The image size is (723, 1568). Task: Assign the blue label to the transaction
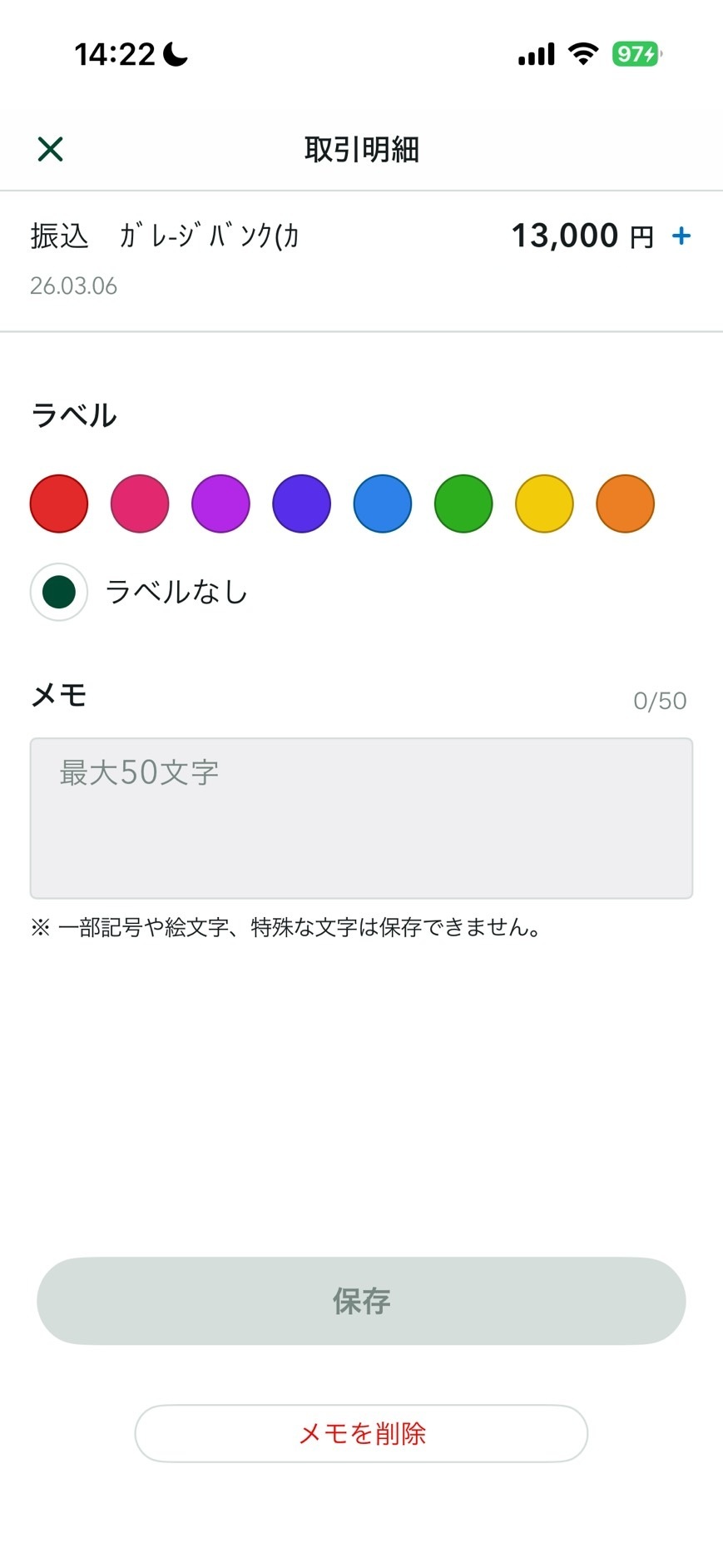382,503
